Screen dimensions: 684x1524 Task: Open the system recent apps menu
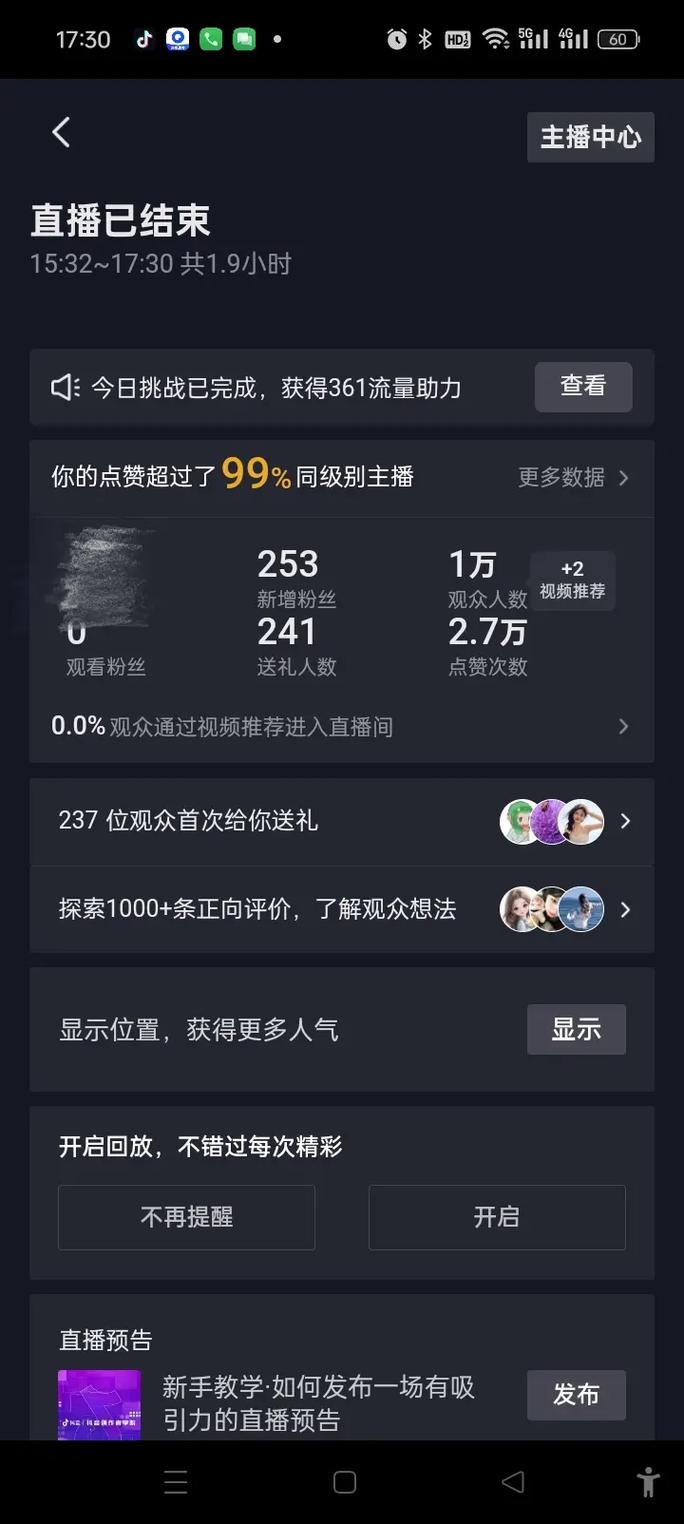click(x=176, y=1482)
